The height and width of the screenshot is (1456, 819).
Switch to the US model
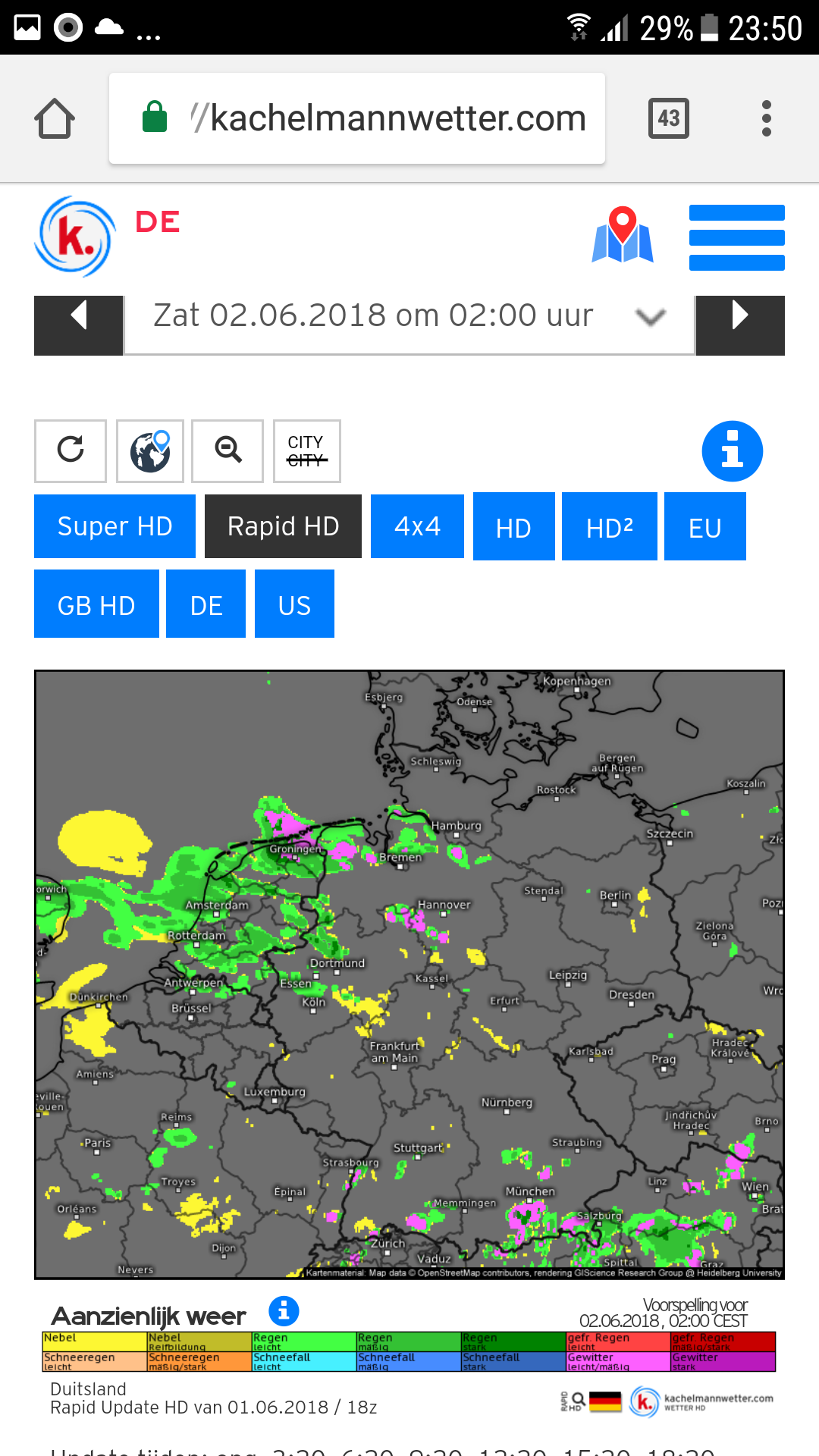click(294, 604)
